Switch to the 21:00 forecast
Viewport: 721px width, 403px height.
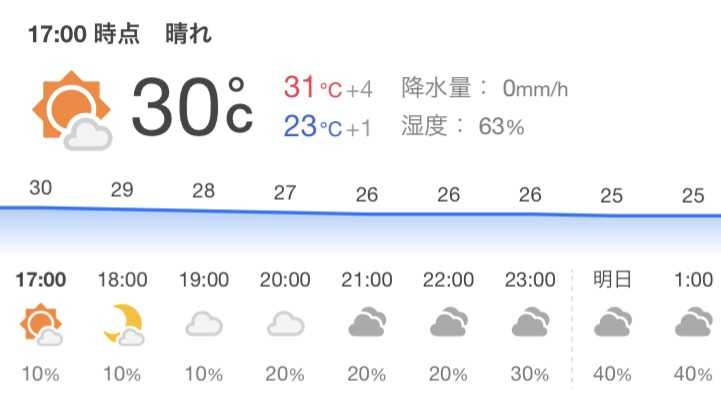(367, 324)
